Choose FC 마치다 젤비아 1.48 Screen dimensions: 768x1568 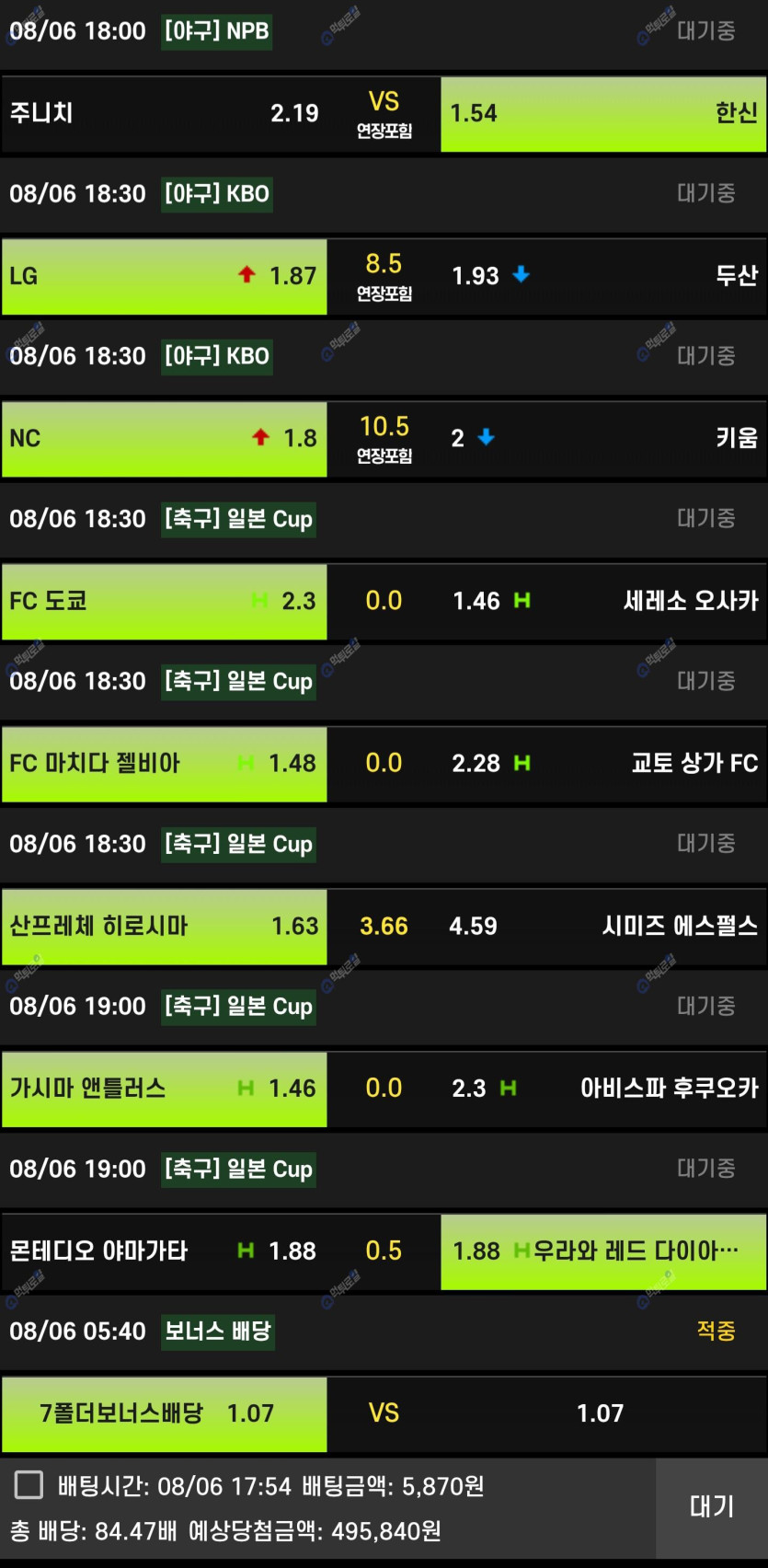click(x=165, y=764)
